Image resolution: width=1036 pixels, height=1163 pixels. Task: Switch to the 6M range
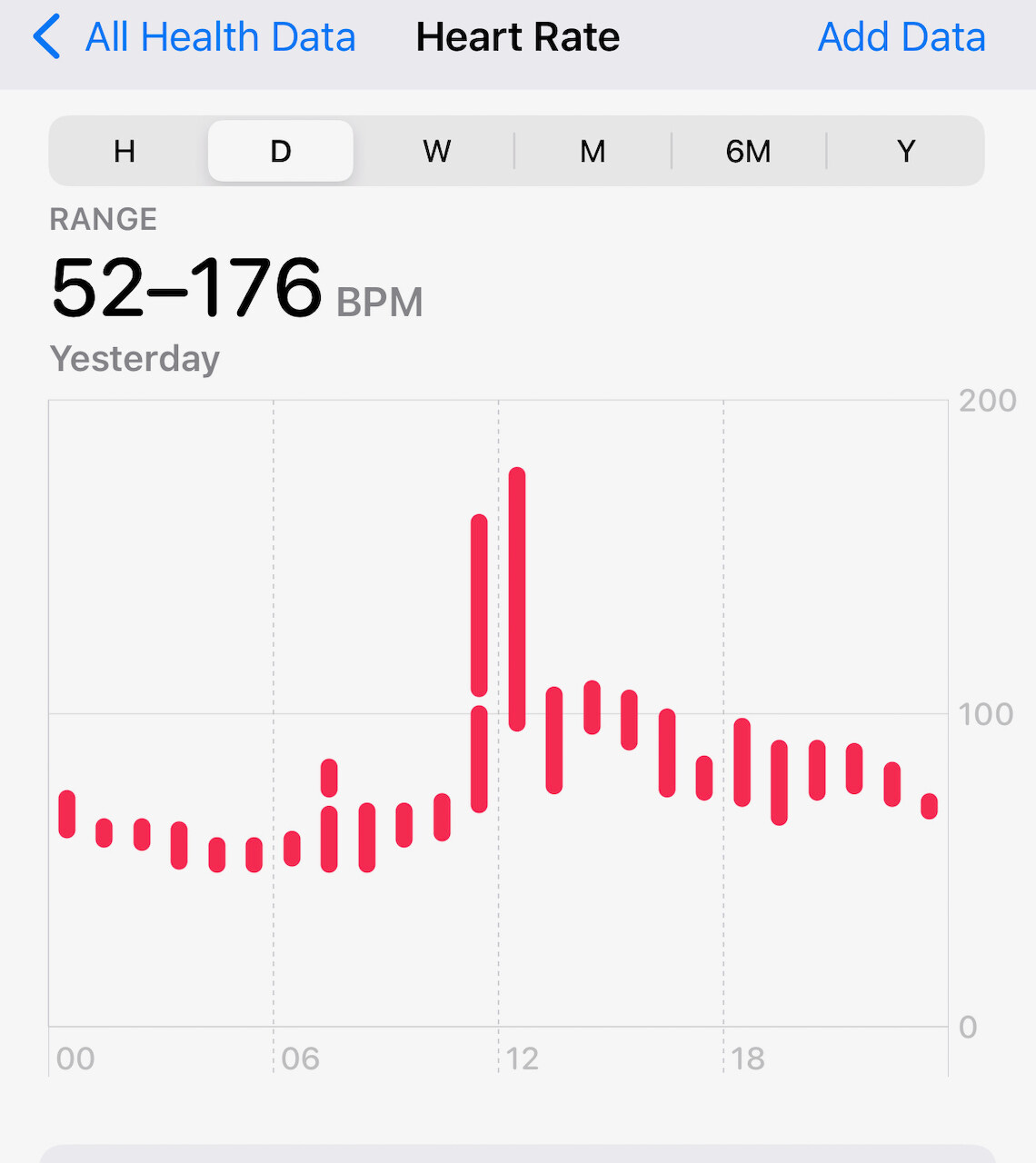coord(748,151)
